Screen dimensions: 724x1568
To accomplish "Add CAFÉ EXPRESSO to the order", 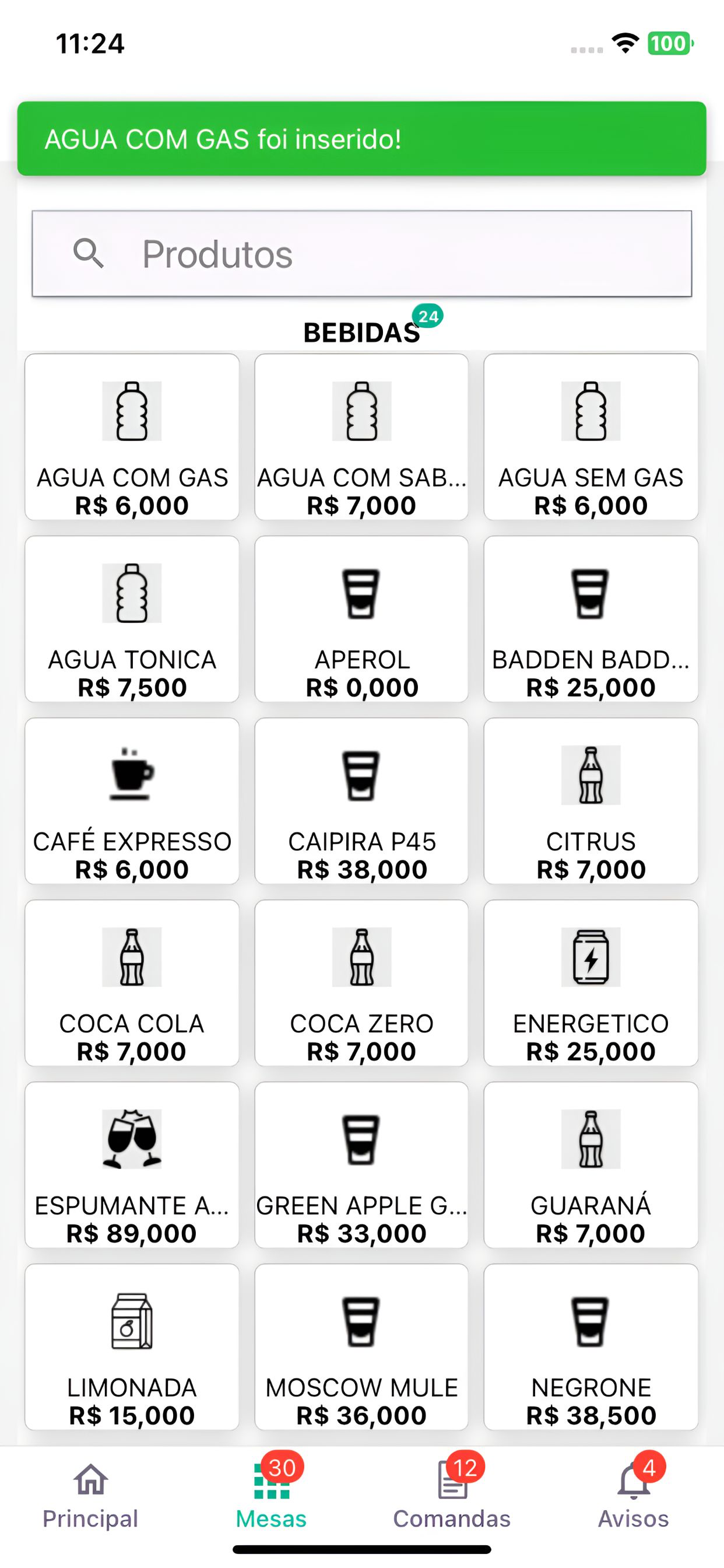I will [x=132, y=801].
